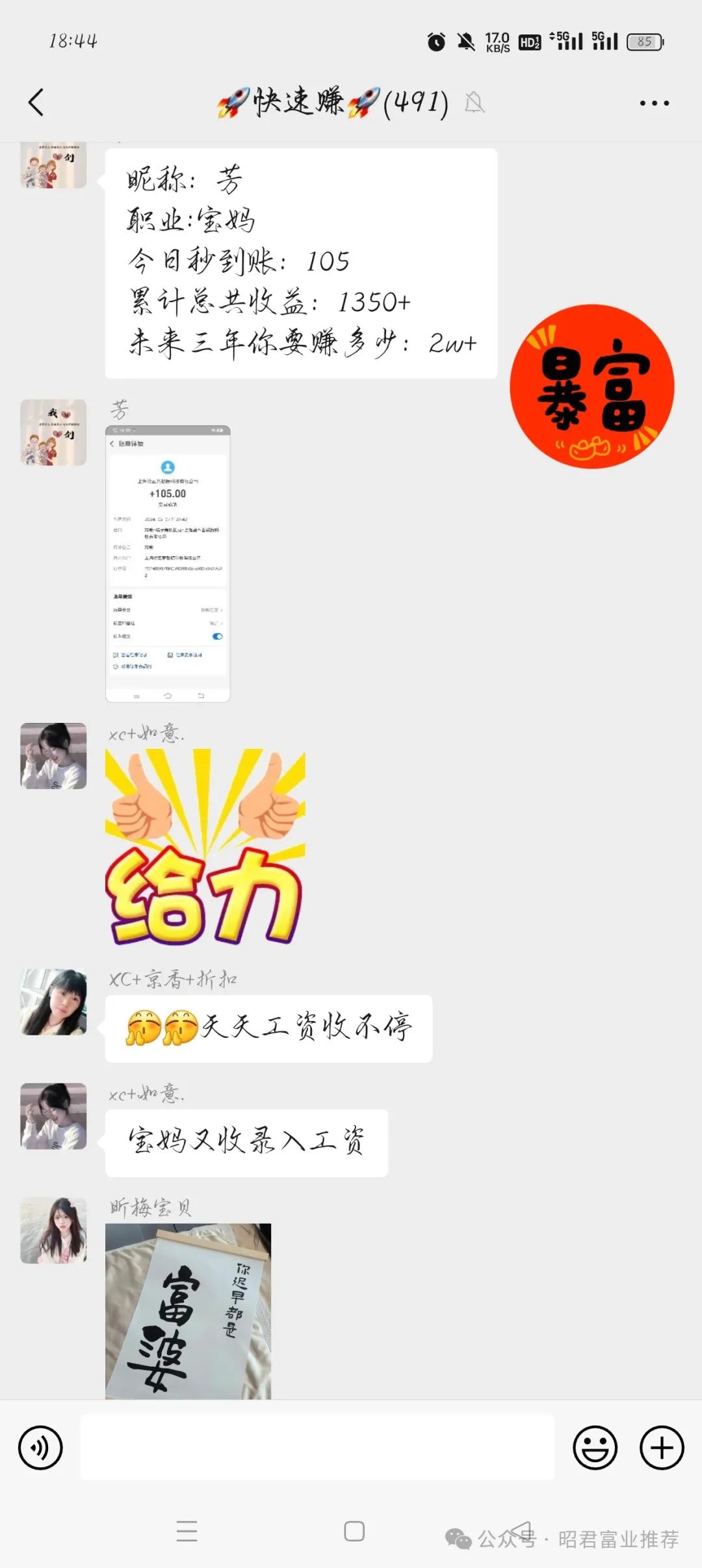The height and width of the screenshot is (1568, 702).
Task: Tap the message text field
Action: 317,1447
